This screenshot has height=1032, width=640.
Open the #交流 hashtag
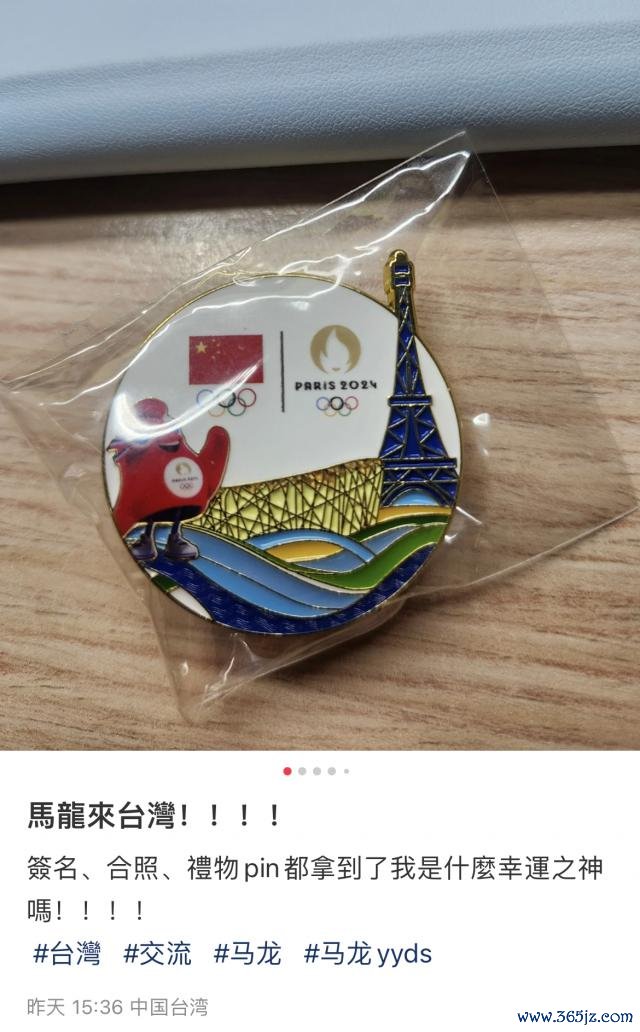157,953
